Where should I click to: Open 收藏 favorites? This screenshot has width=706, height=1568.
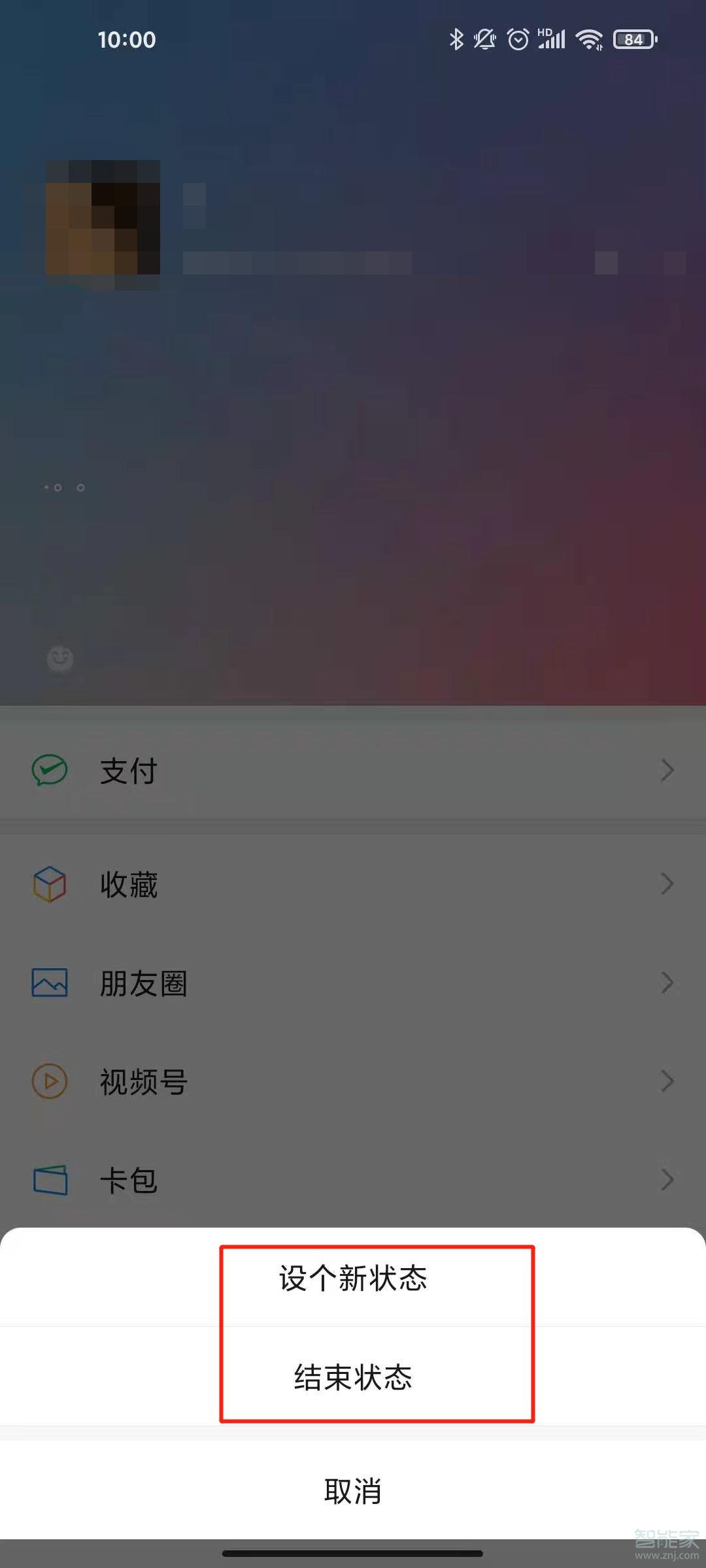(x=353, y=885)
